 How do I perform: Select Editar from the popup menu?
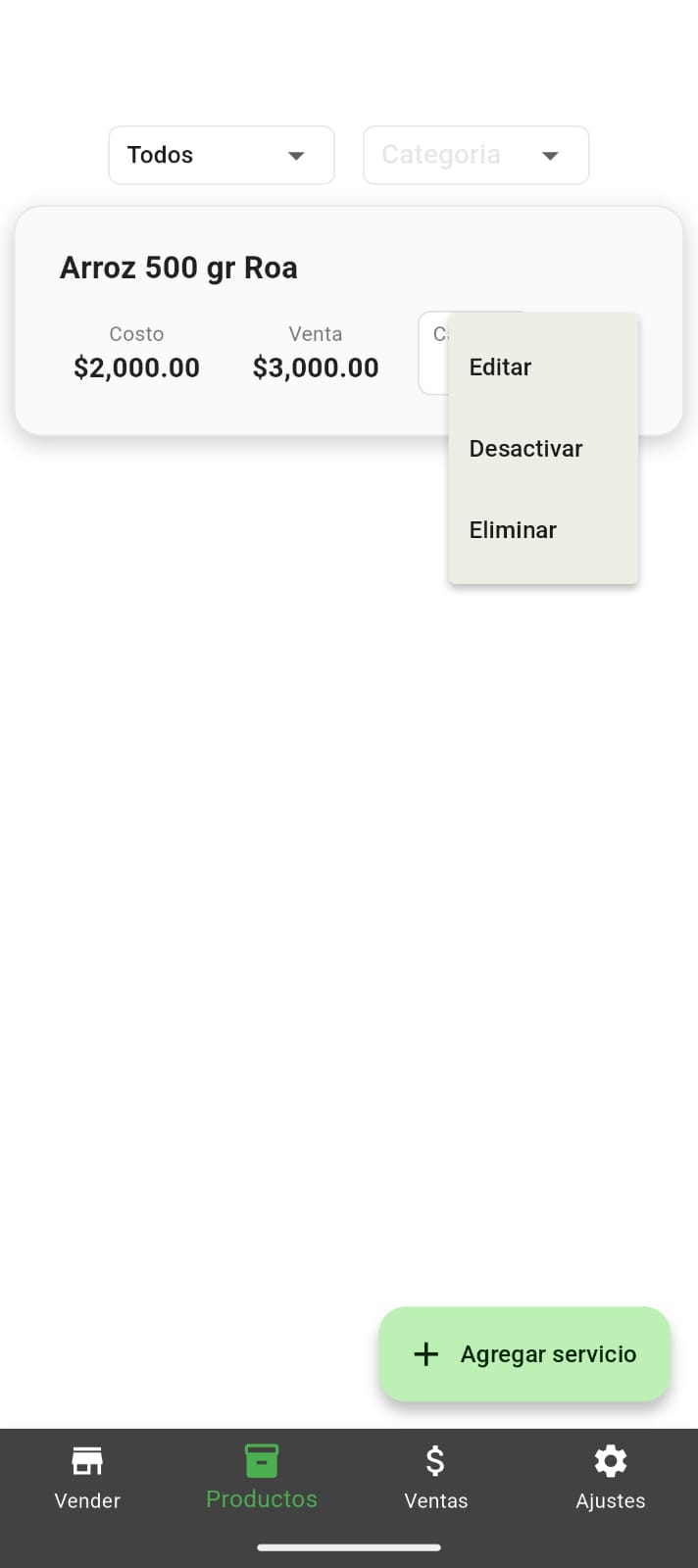point(542,367)
